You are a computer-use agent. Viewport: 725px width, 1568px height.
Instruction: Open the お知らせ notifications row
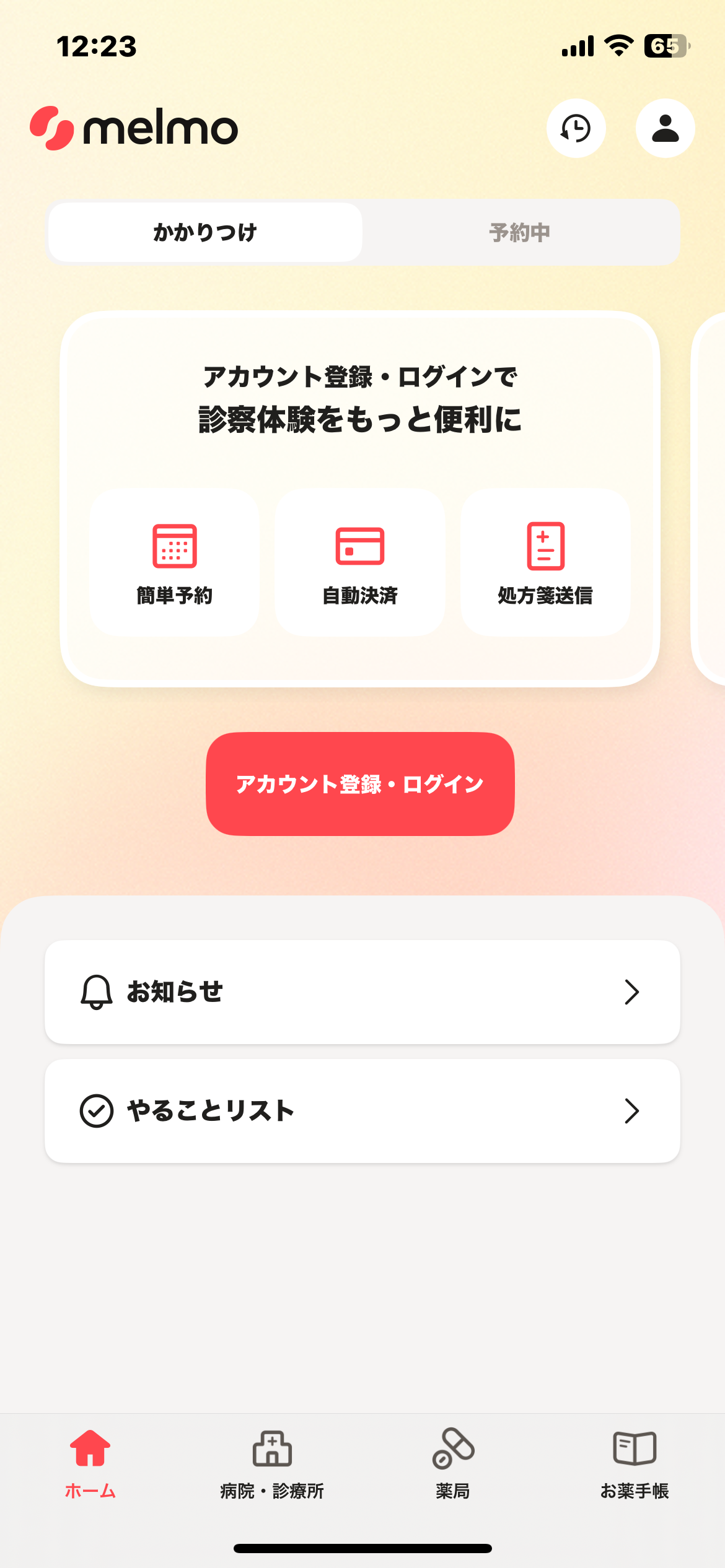(x=362, y=991)
